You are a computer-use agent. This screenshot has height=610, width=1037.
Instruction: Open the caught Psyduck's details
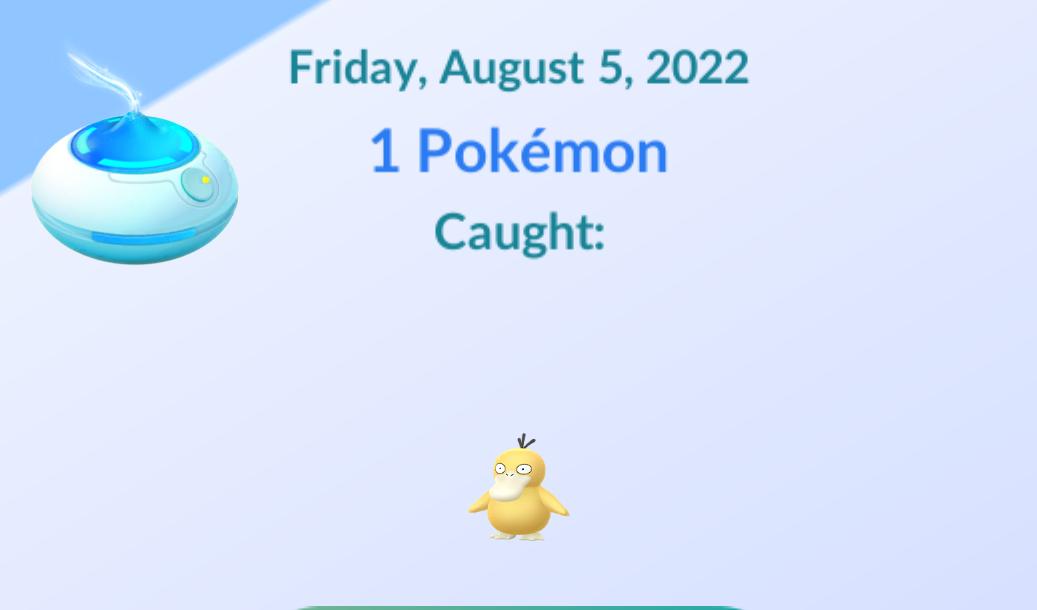click(519, 491)
